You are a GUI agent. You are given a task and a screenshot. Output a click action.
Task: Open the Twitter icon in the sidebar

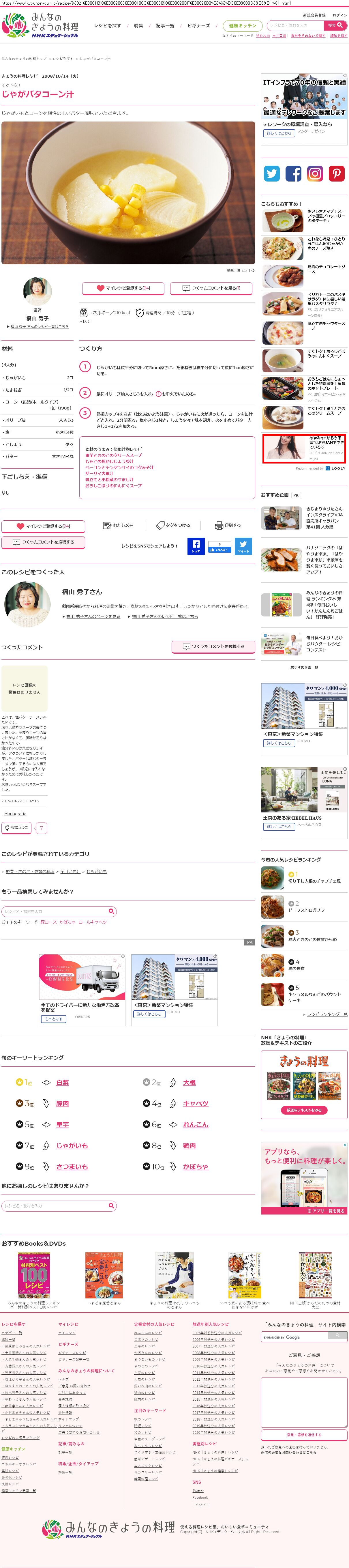[272, 173]
